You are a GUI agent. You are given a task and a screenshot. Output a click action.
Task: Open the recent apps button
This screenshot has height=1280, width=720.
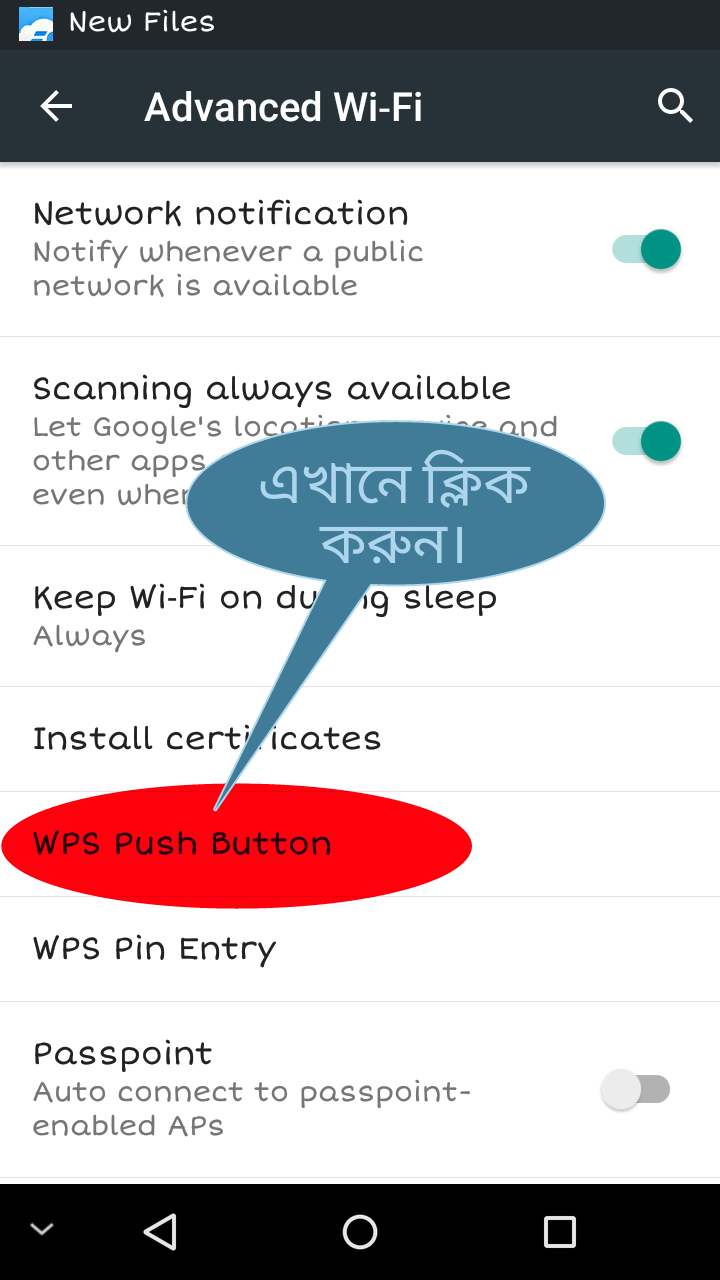click(559, 1232)
